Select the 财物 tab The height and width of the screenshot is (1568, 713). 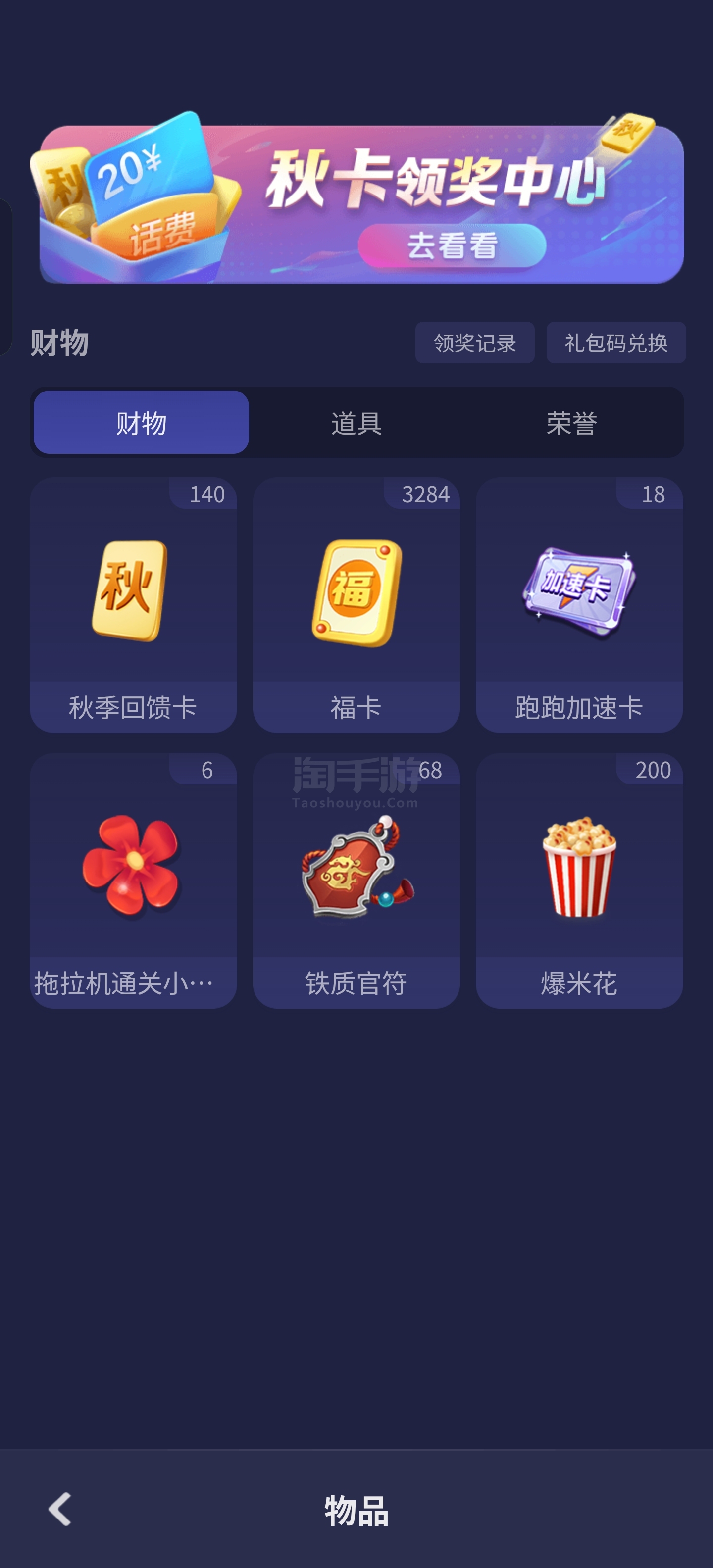141,422
